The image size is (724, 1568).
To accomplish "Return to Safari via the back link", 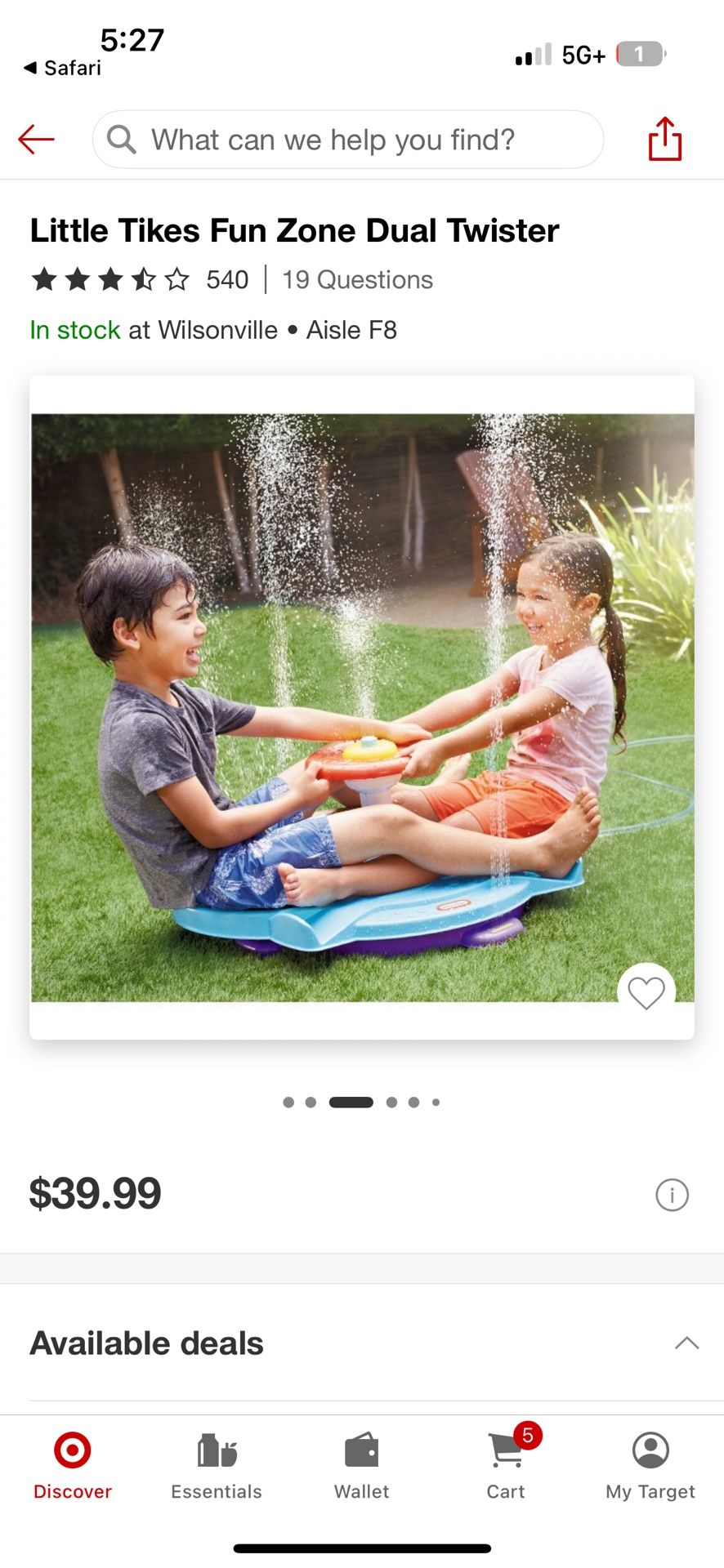I will tap(63, 68).
